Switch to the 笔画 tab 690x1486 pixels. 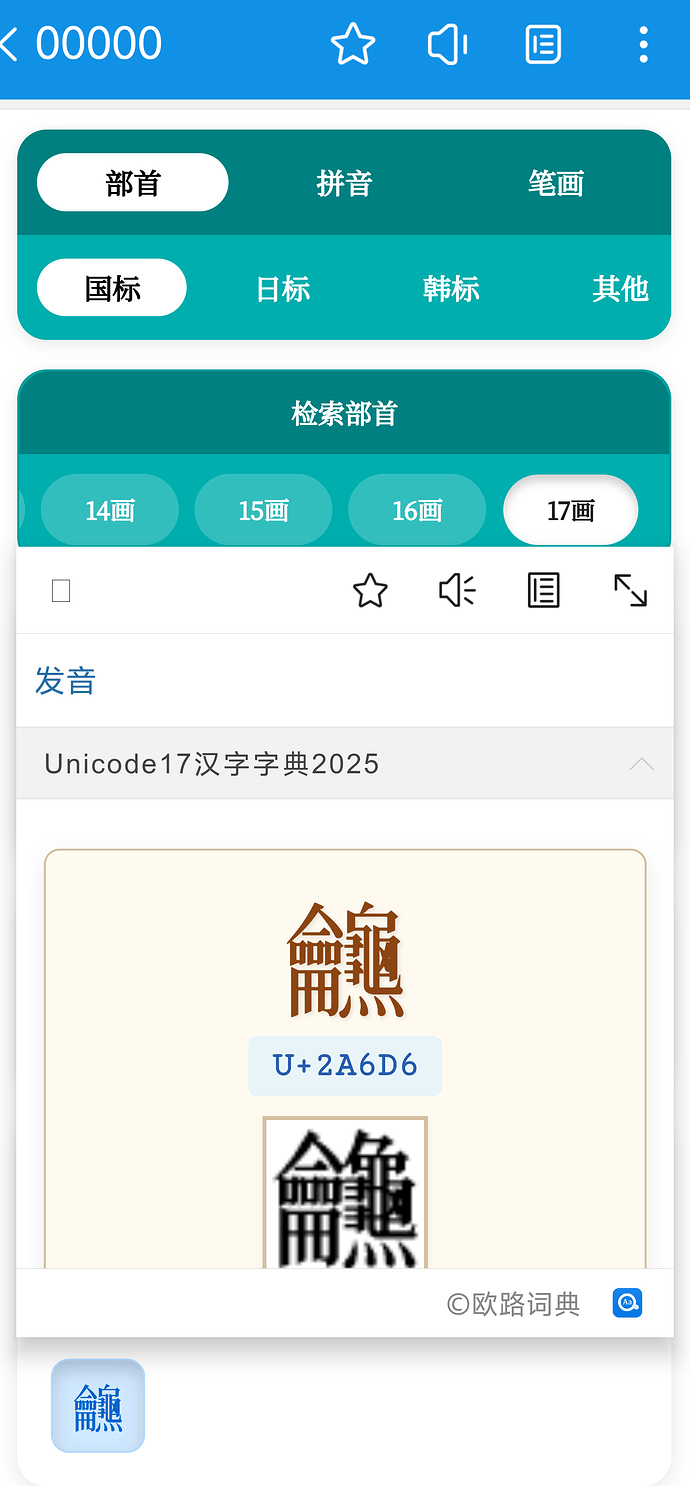point(555,183)
